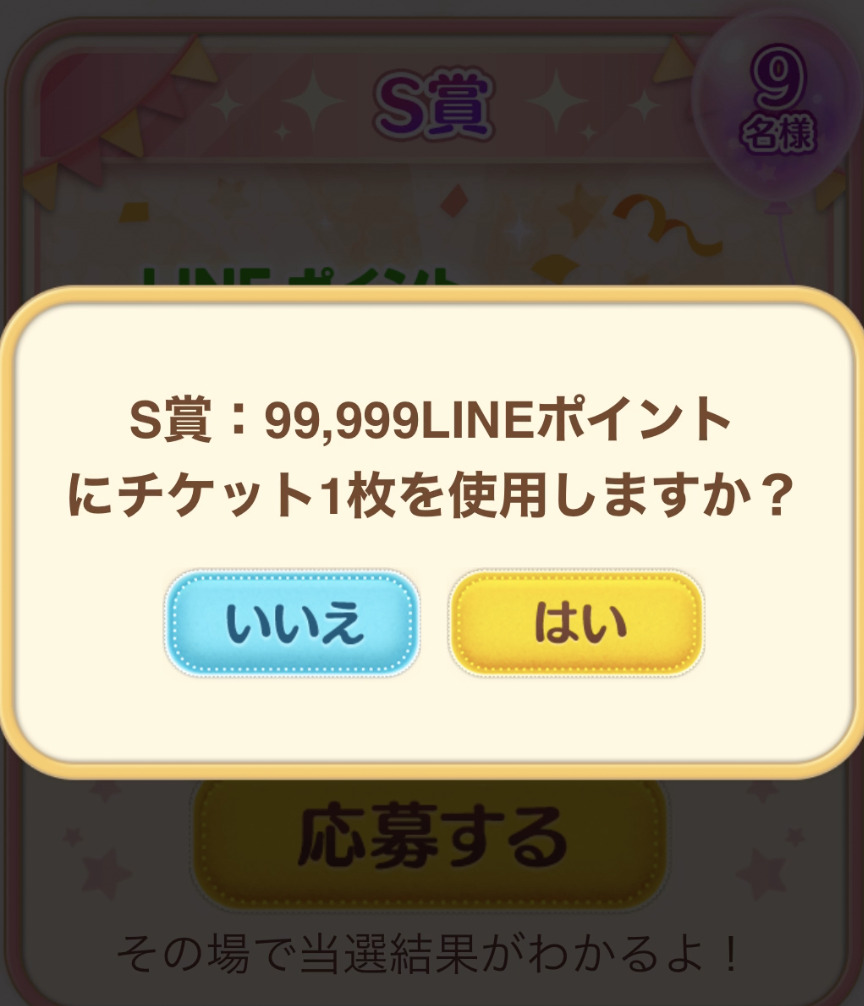The height and width of the screenshot is (1006, 864).
Task: Confirm ticket use with the はい button
Action: pyautogui.click(x=576, y=623)
